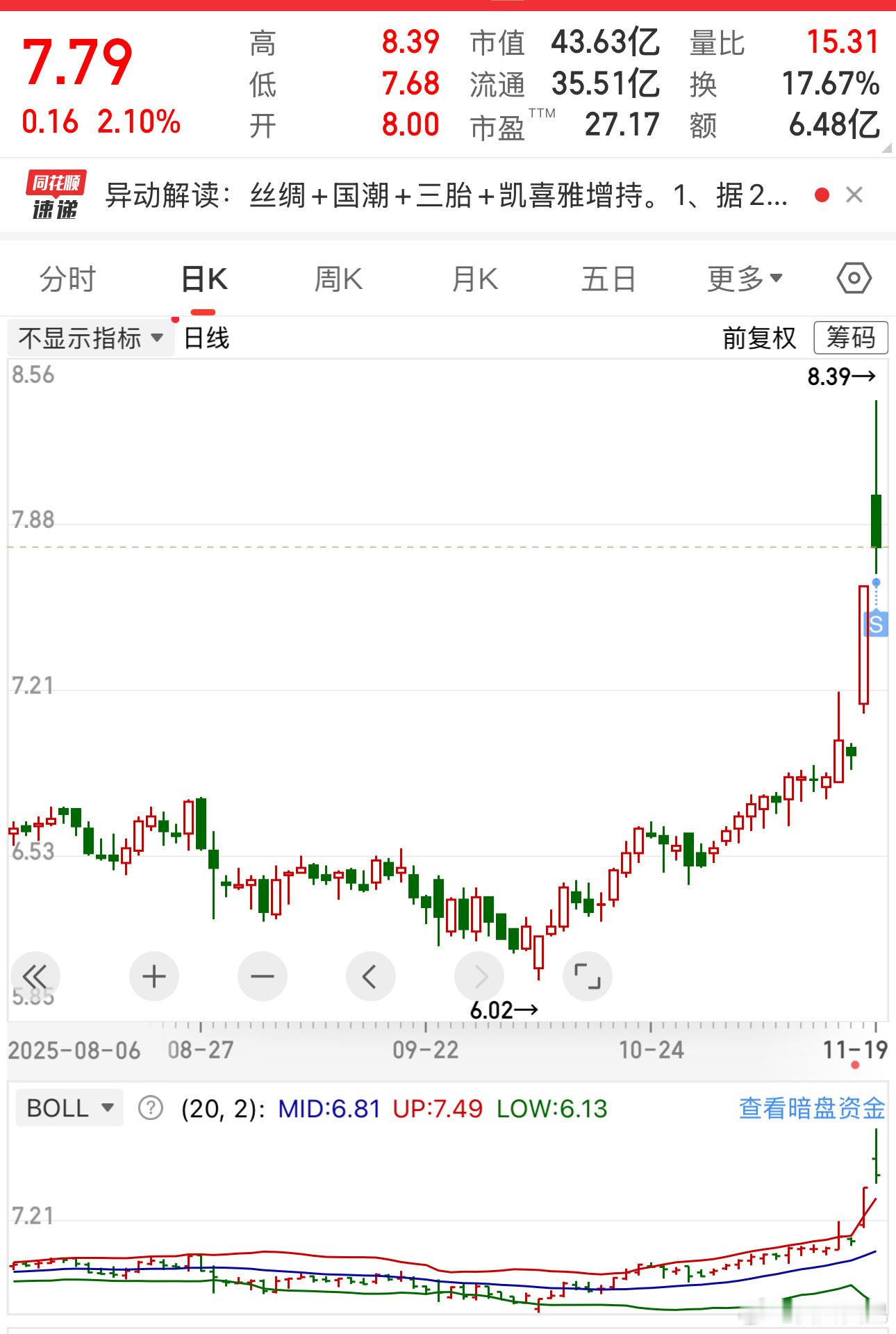The image size is (896, 1334).
Task: Zoom in on the K-line chart
Action: coord(154,976)
